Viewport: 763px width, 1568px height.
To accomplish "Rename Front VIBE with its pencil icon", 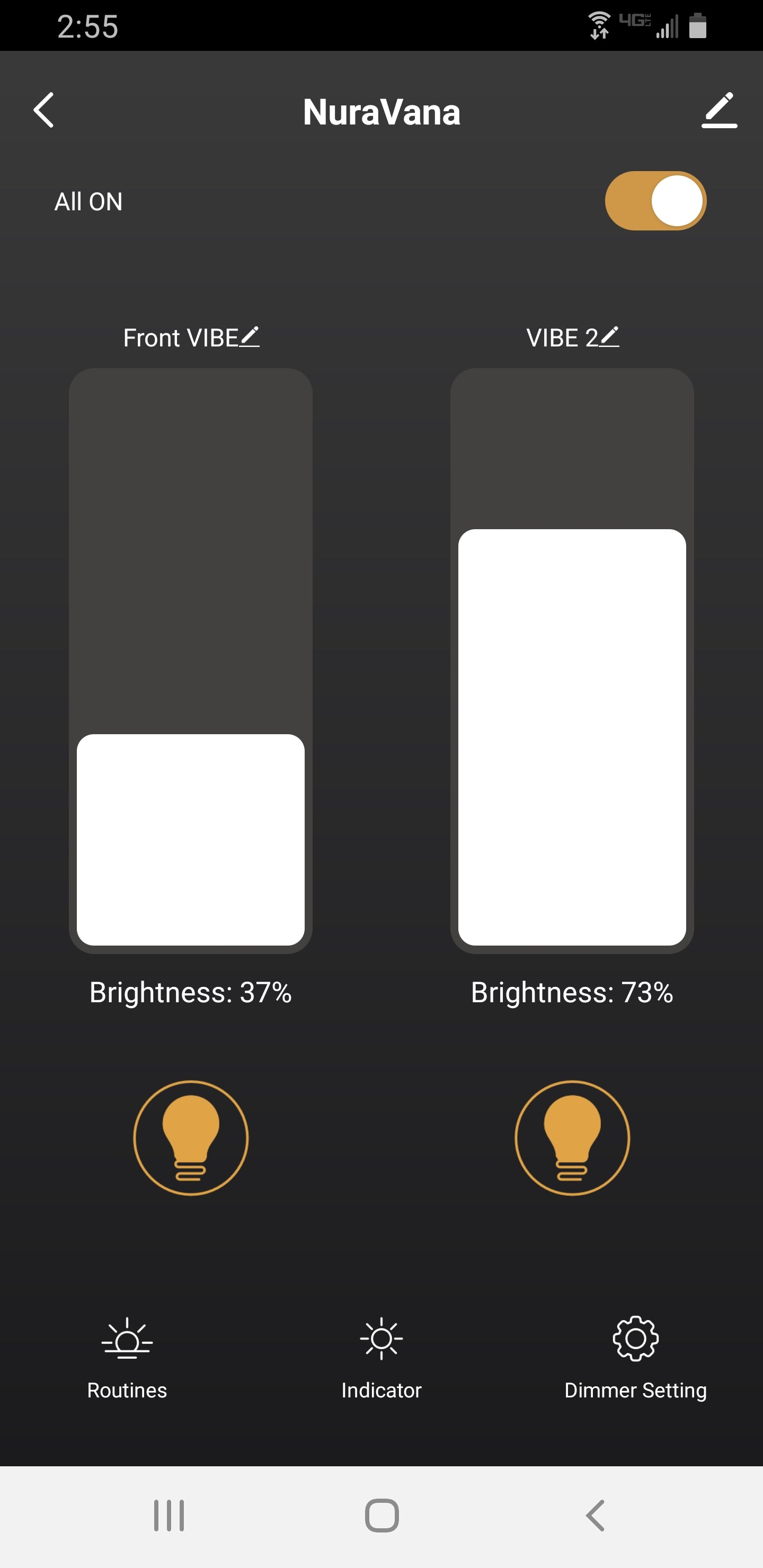I will tap(250, 336).
